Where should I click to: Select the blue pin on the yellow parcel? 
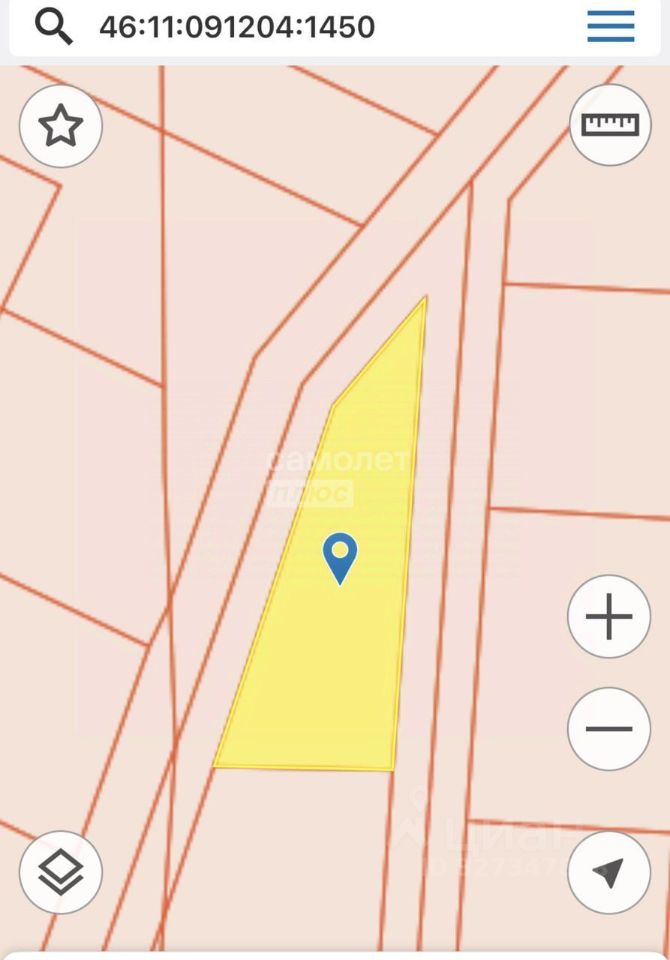pyautogui.click(x=341, y=556)
